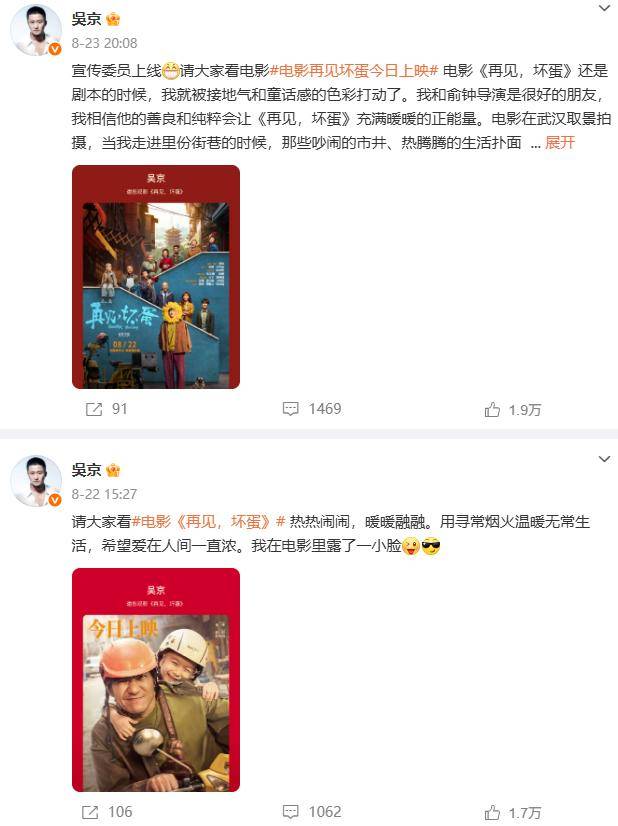Open 吴京's avatar on the 8-23 post
618x826 pixels.
coord(36,32)
